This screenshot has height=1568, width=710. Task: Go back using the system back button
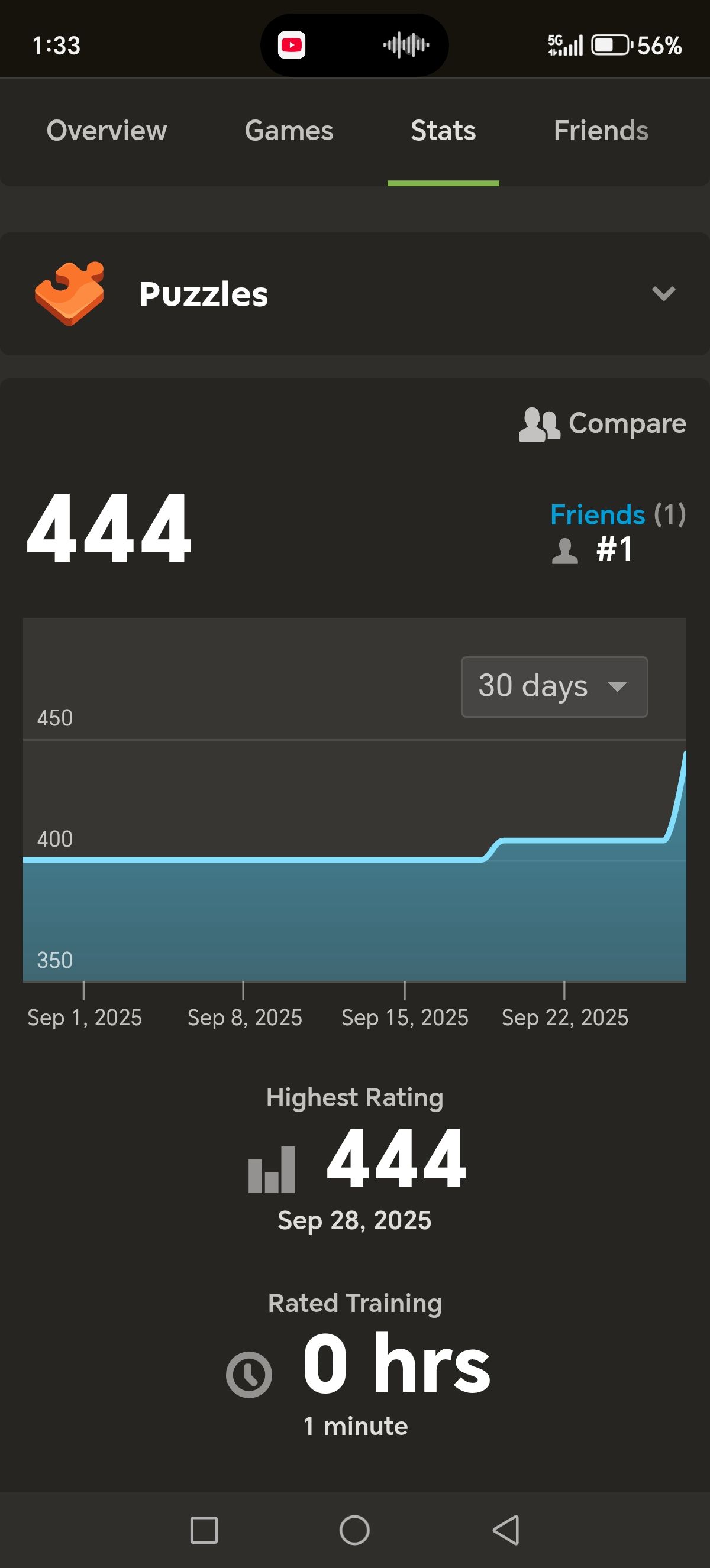506,1530
